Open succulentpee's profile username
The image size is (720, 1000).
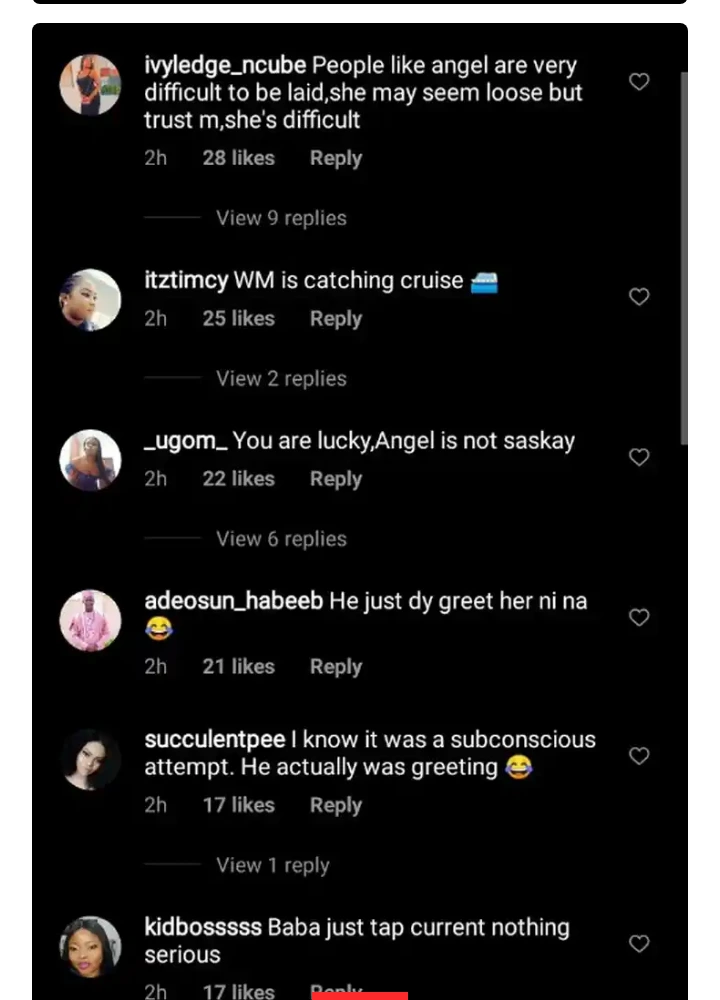[x=215, y=740]
